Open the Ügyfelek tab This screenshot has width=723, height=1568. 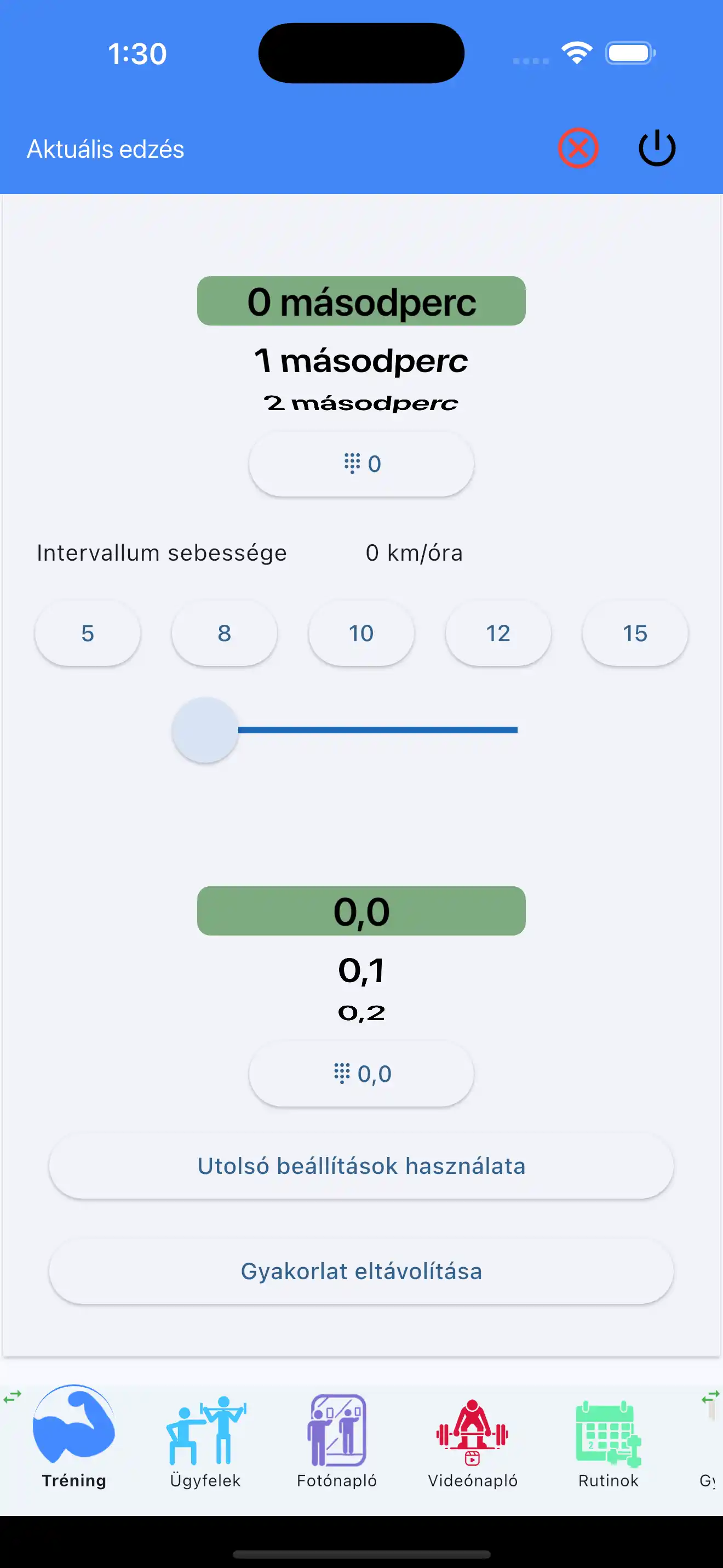[205, 1438]
